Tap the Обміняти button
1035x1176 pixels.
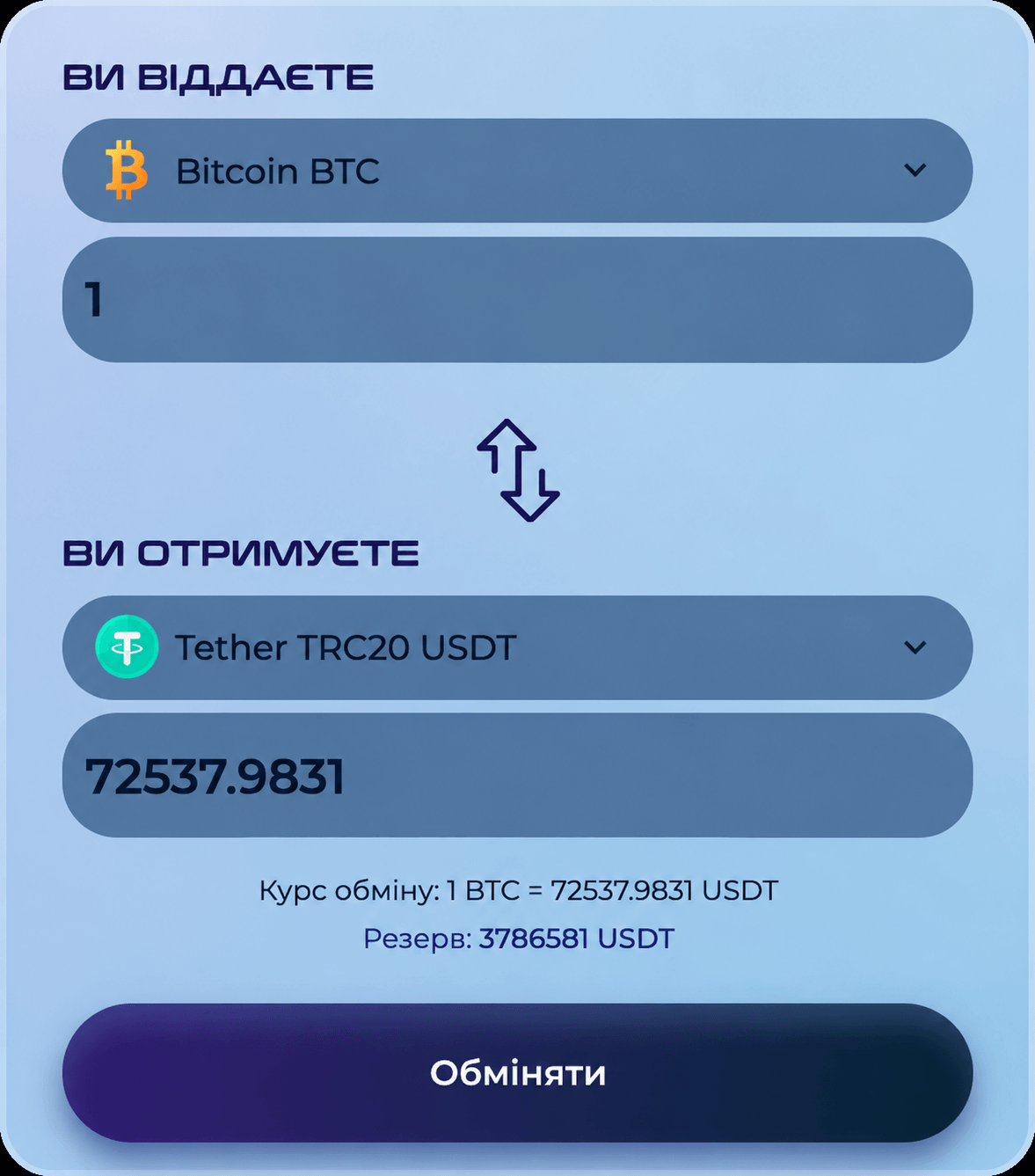[517, 1073]
